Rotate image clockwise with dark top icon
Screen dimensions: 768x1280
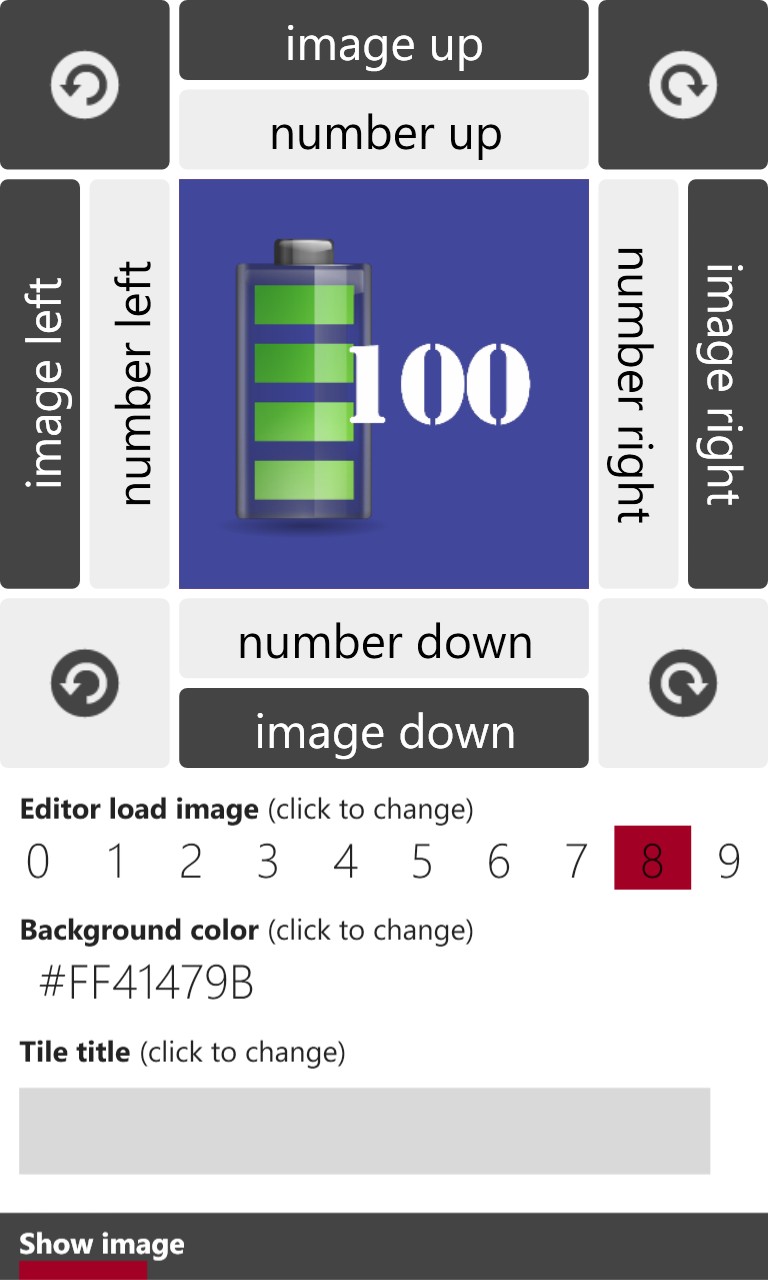pyautogui.click(x=683, y=85)
